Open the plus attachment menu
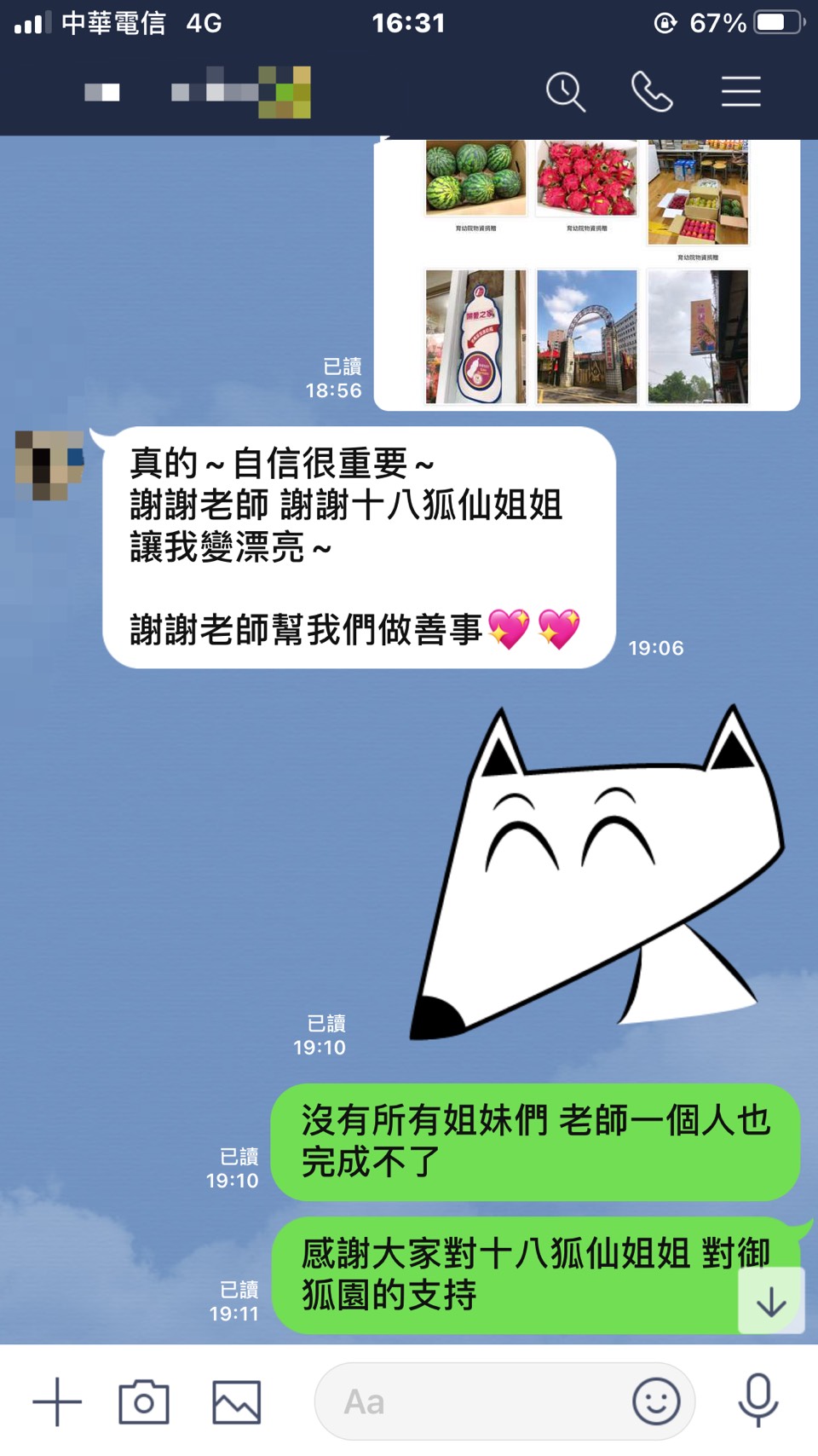Screen dimensions: 818x1456 pos(57,1401)
